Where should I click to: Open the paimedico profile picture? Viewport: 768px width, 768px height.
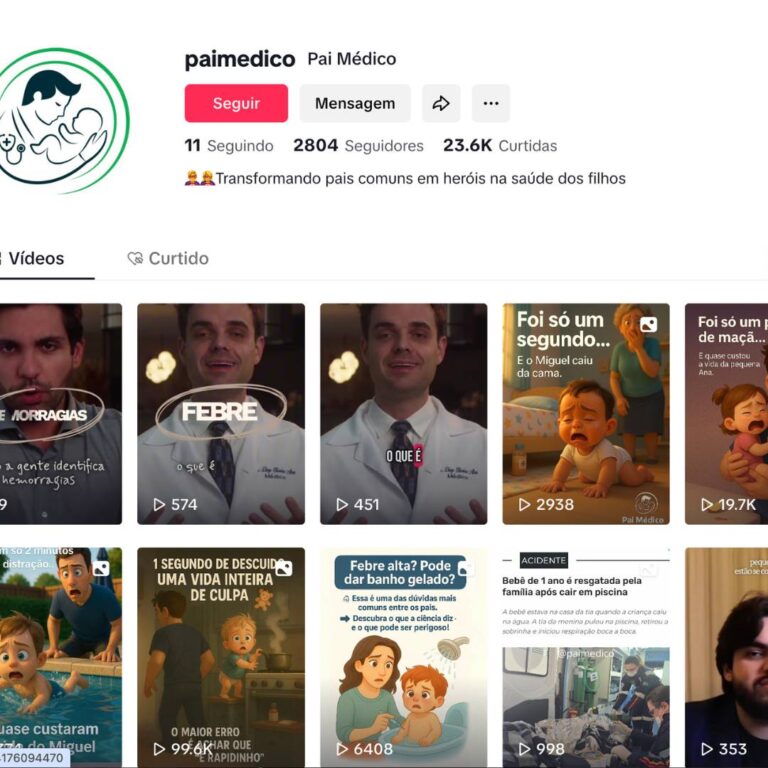tap(62, 120)
